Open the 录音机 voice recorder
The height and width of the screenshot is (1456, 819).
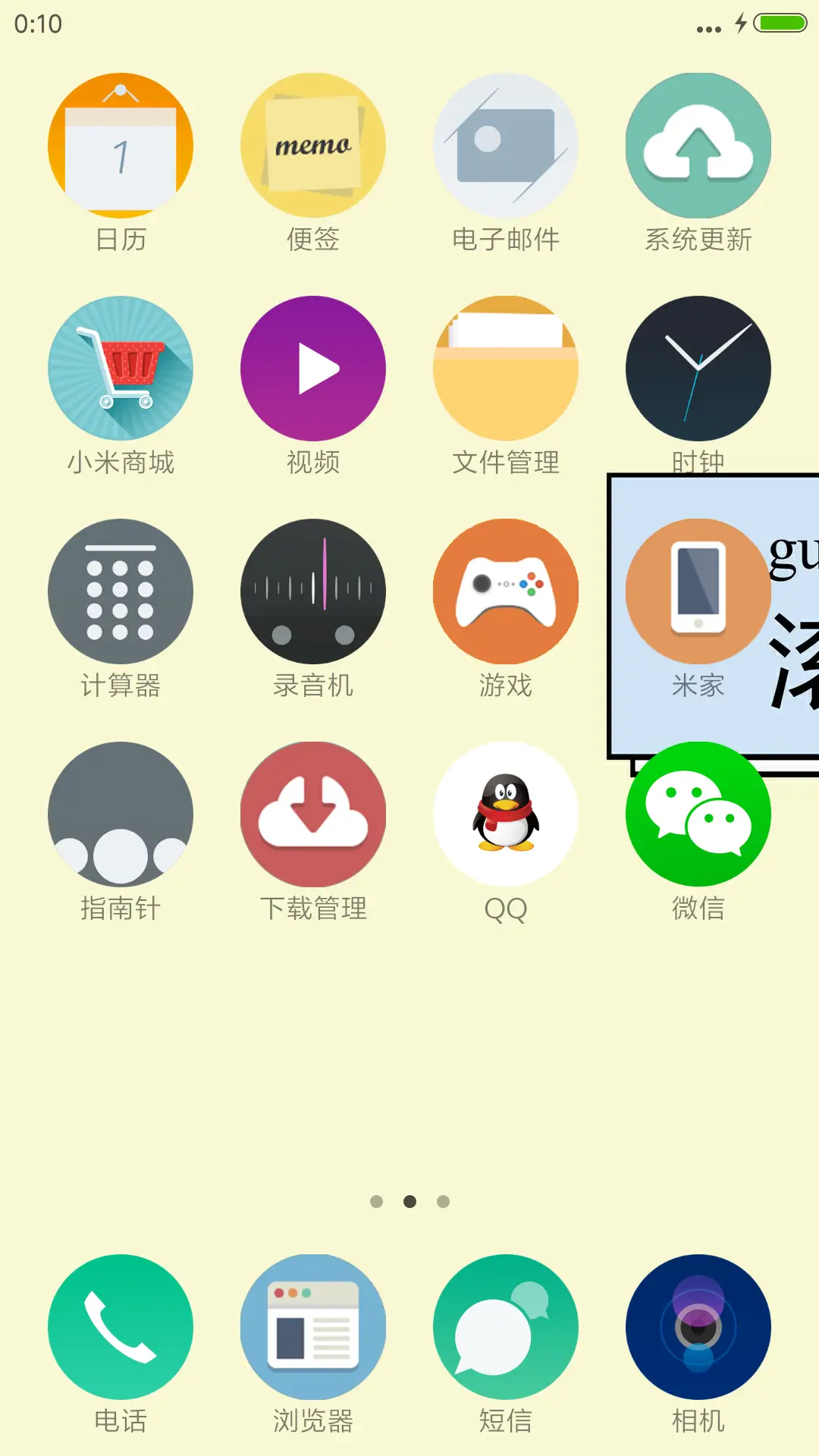tap(312, 590)
